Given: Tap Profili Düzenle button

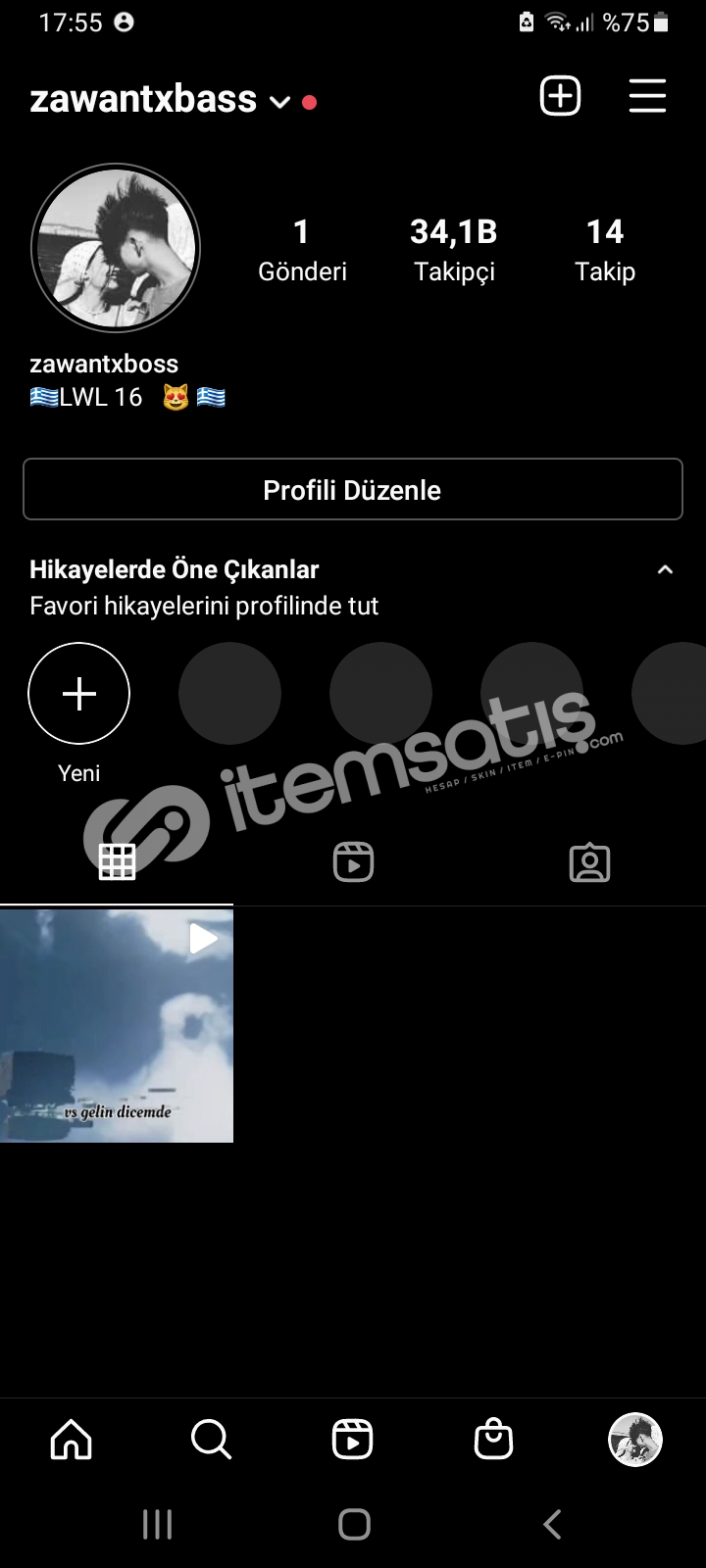Looking at the screenshot, I should pyautogui.click(x=353, y=489).
